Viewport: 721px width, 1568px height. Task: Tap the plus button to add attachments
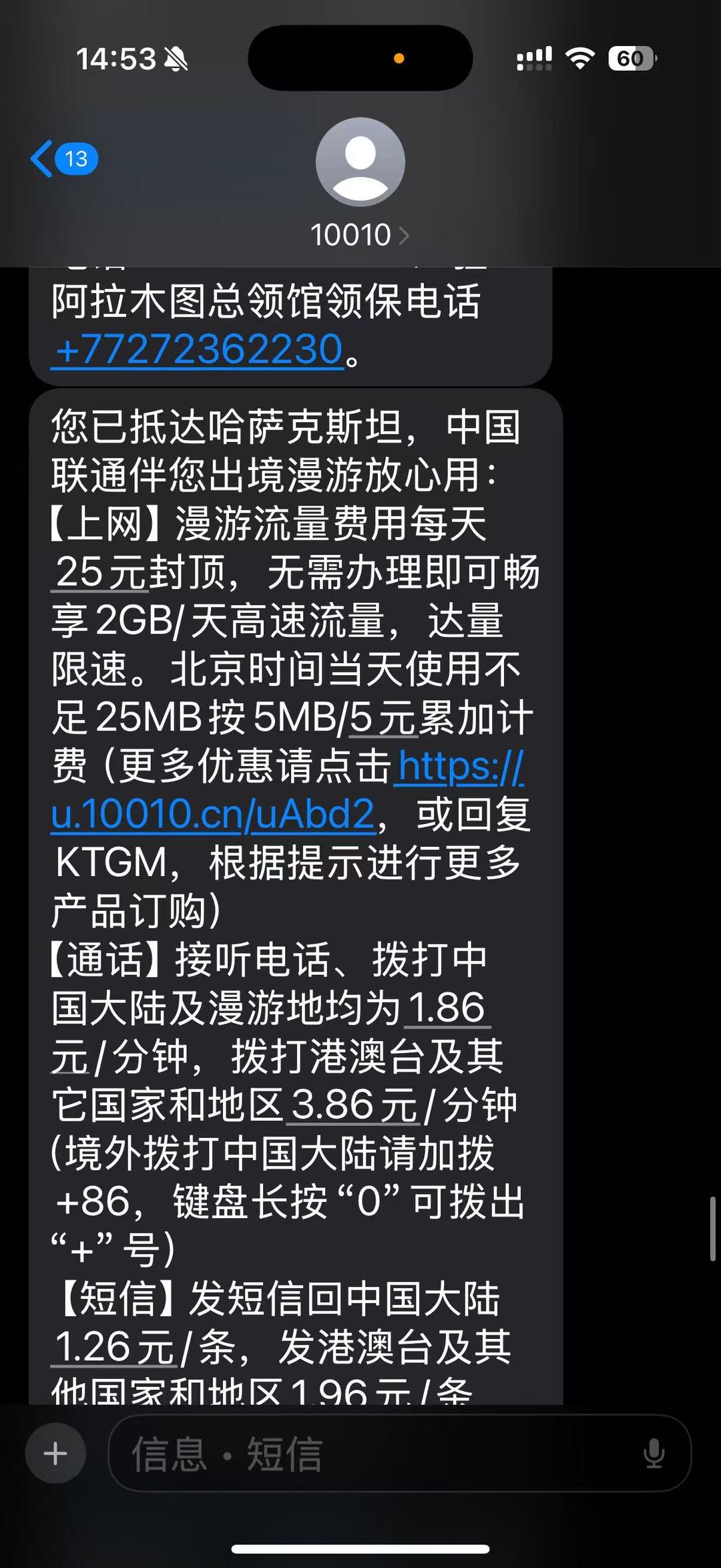click(55, 1453)
